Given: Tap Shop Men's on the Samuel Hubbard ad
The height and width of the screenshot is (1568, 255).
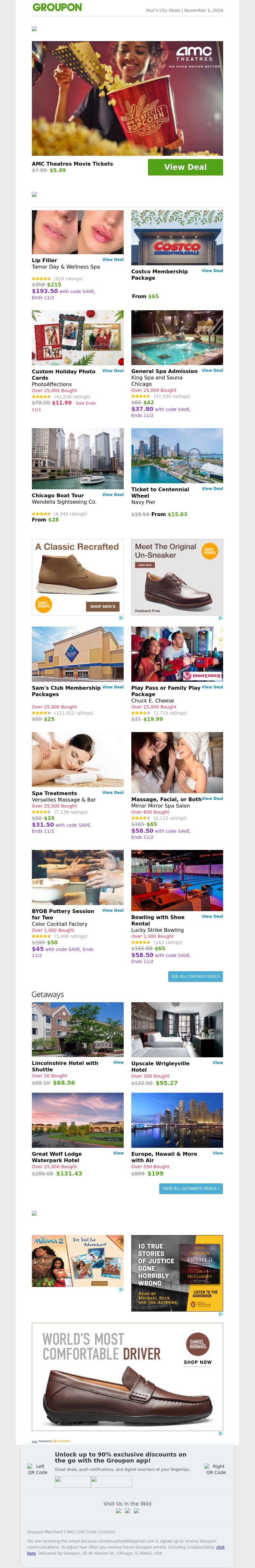Looking at the screenshot, I should (x=102, y=606).
